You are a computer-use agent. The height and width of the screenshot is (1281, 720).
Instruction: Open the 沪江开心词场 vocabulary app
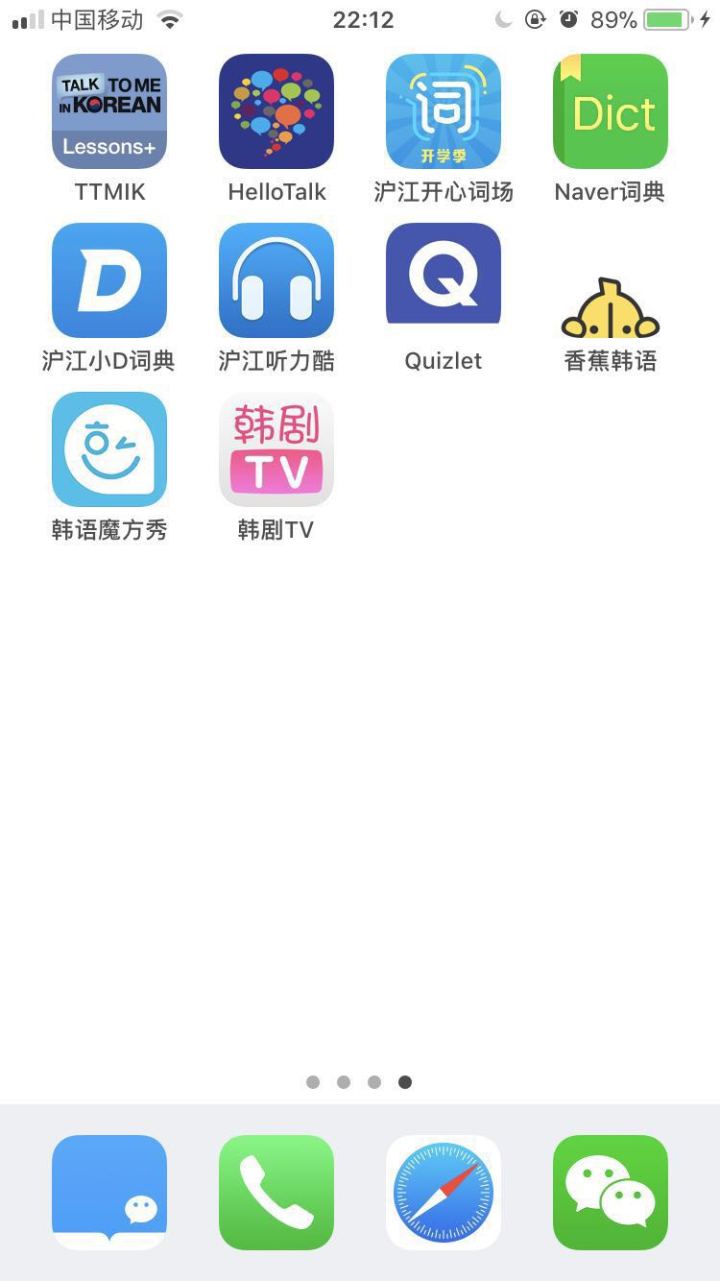pyautogui.click(x=443, y=110)
